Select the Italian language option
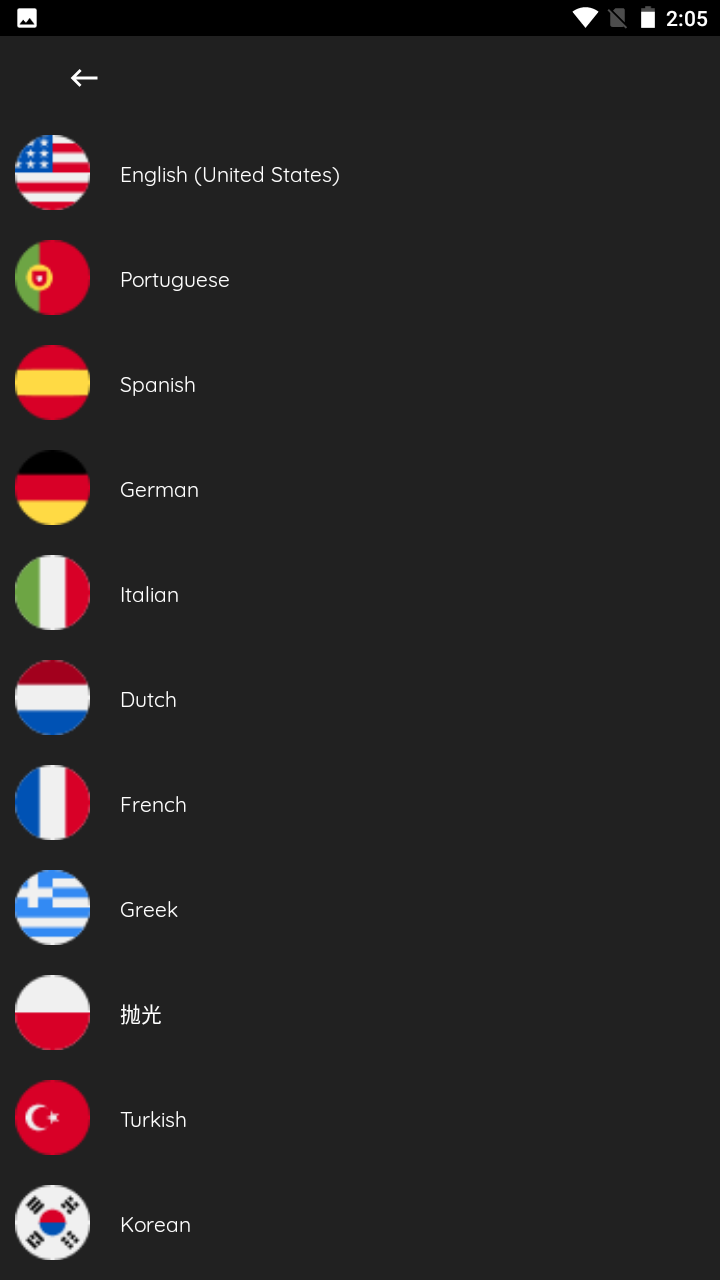The image size is (720, 1280). tap(360, 593)
